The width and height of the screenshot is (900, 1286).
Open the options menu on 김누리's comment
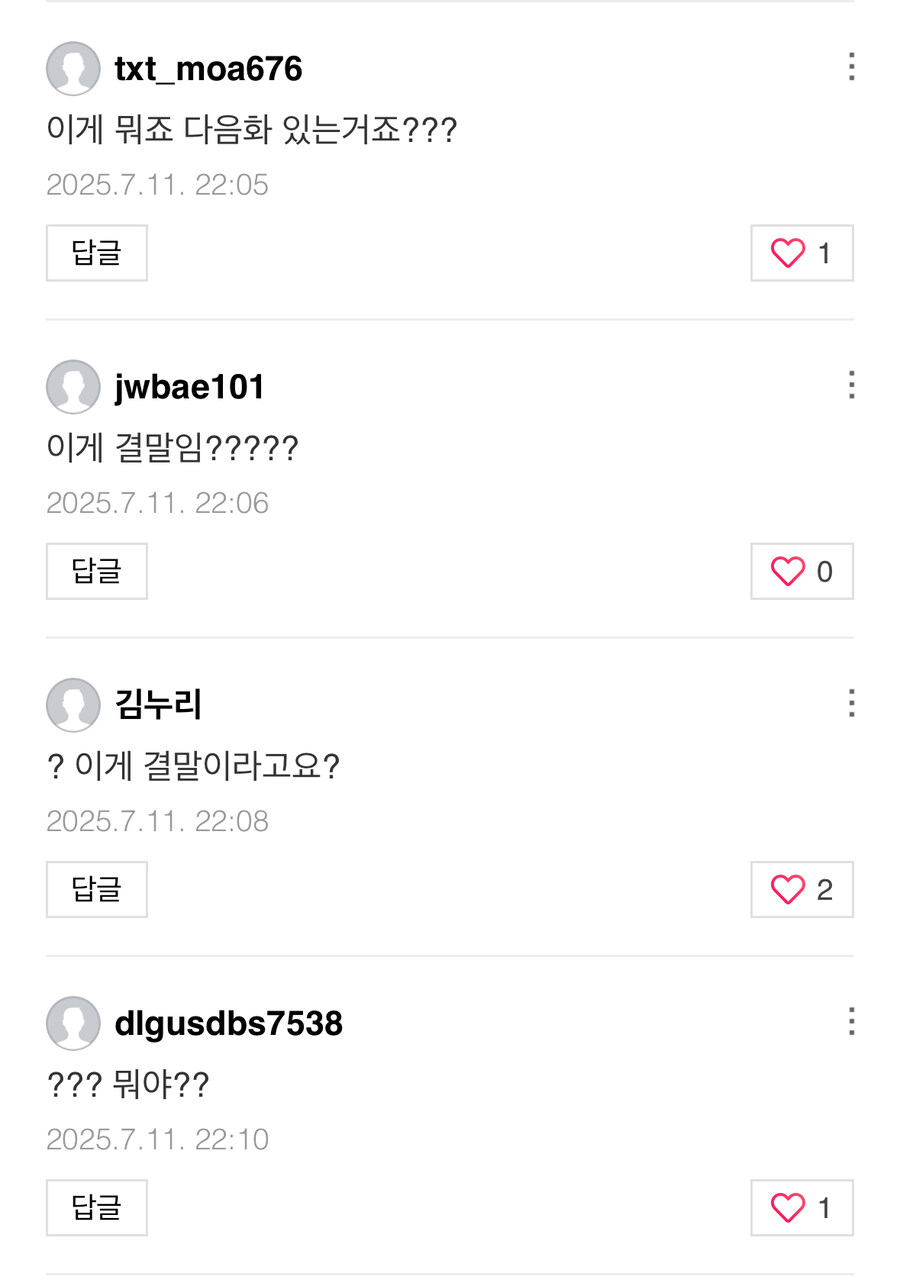850,703
